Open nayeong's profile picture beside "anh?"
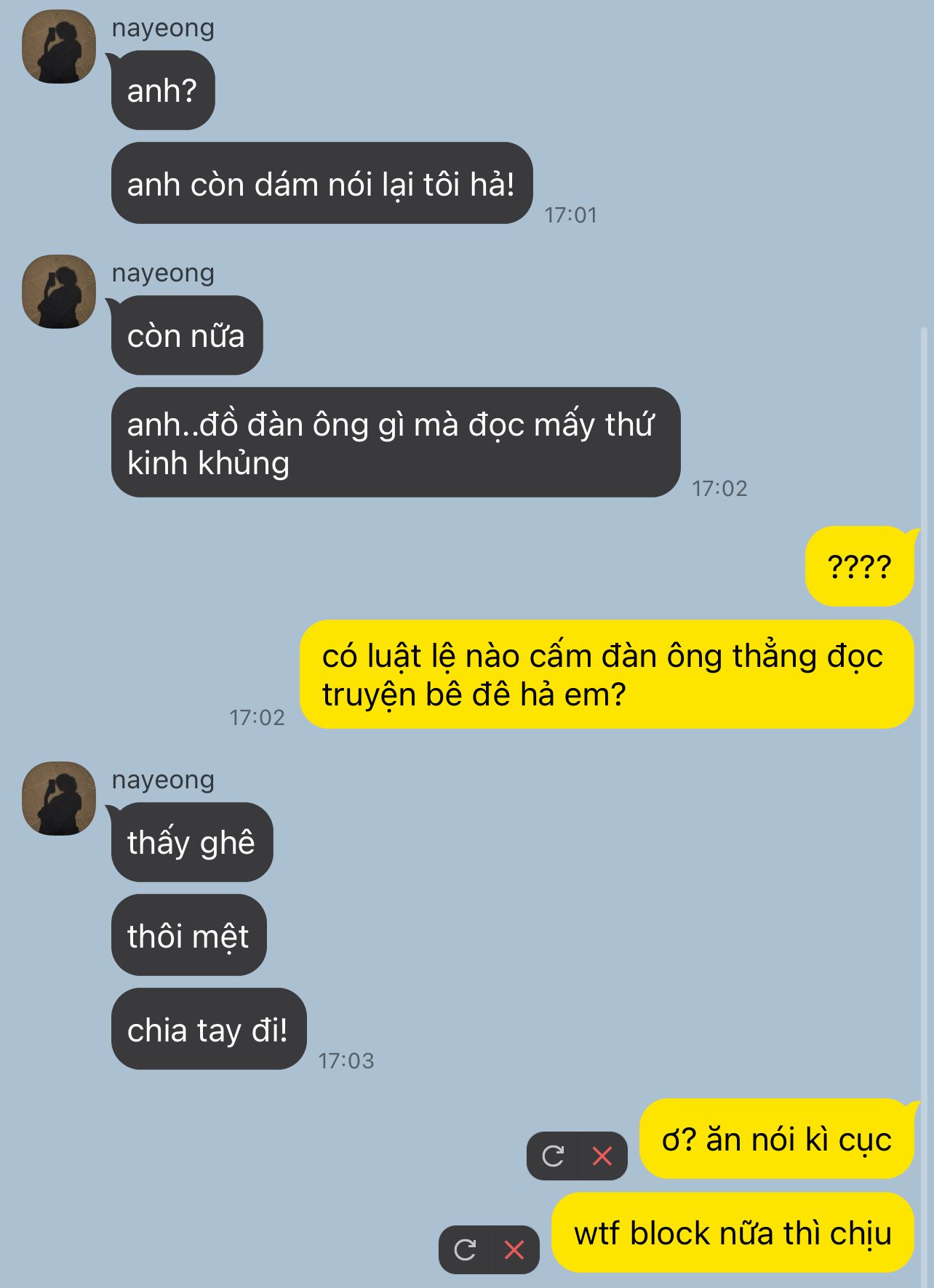934x1288 pixels. (59, 47)
